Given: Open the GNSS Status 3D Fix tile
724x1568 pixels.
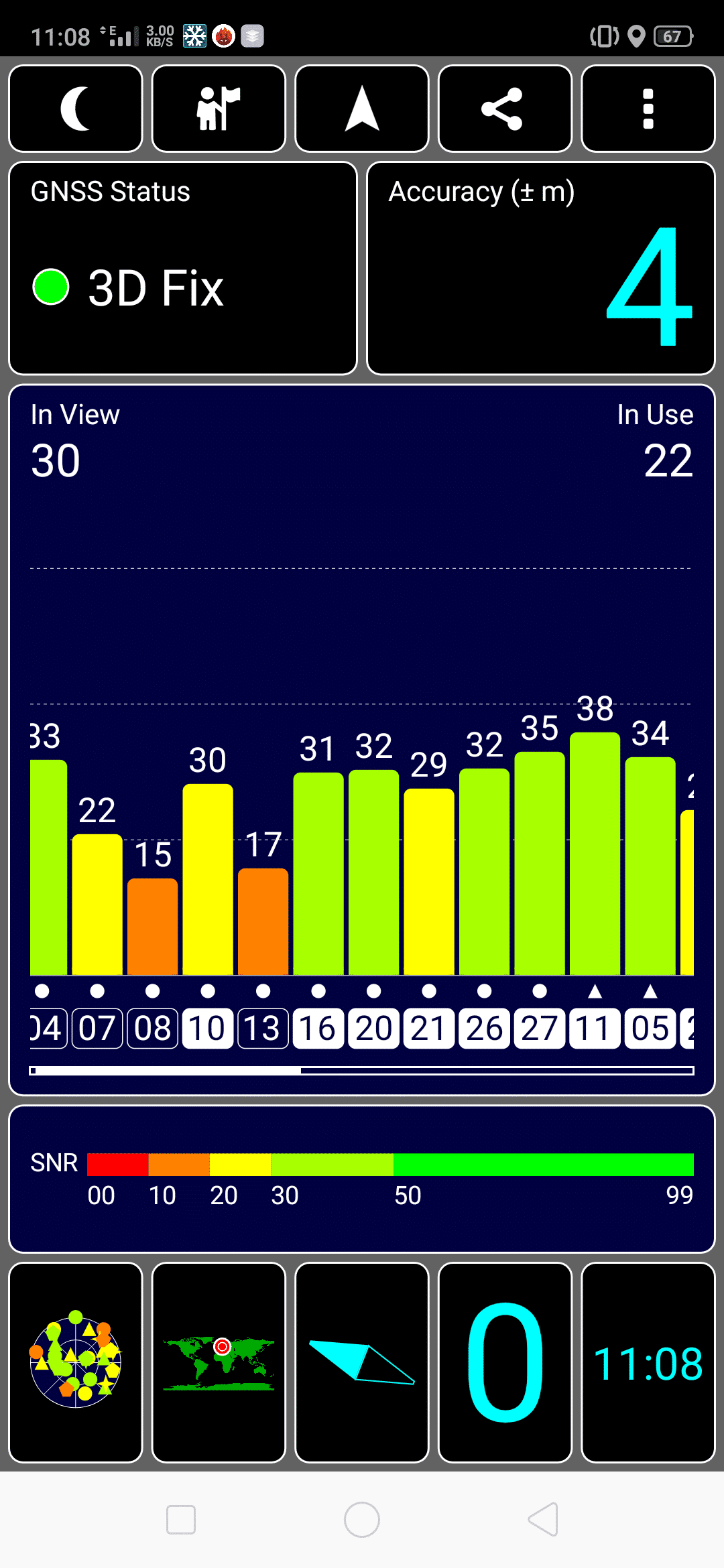Looking at the screenshot, I should click(x=183, y=268).
